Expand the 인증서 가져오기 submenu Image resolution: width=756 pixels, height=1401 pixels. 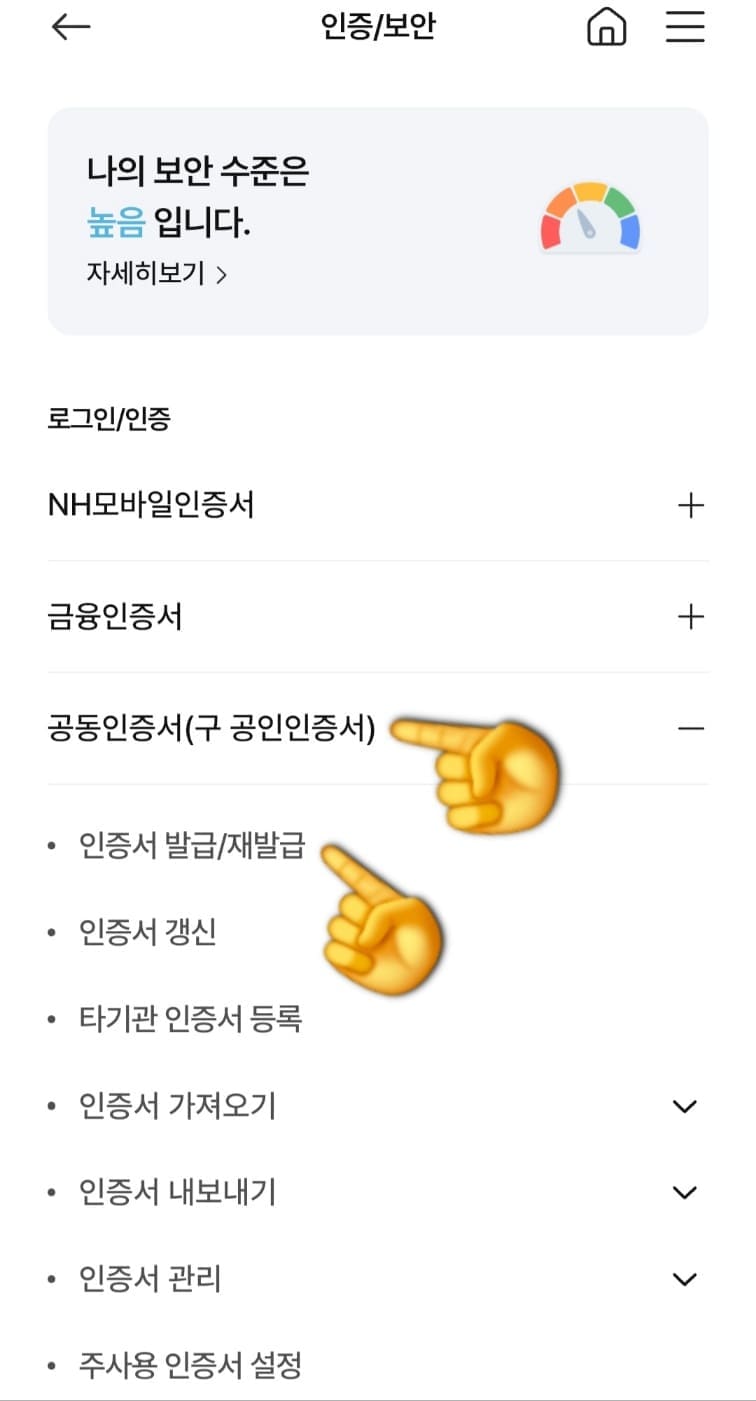click(684, 1105)
